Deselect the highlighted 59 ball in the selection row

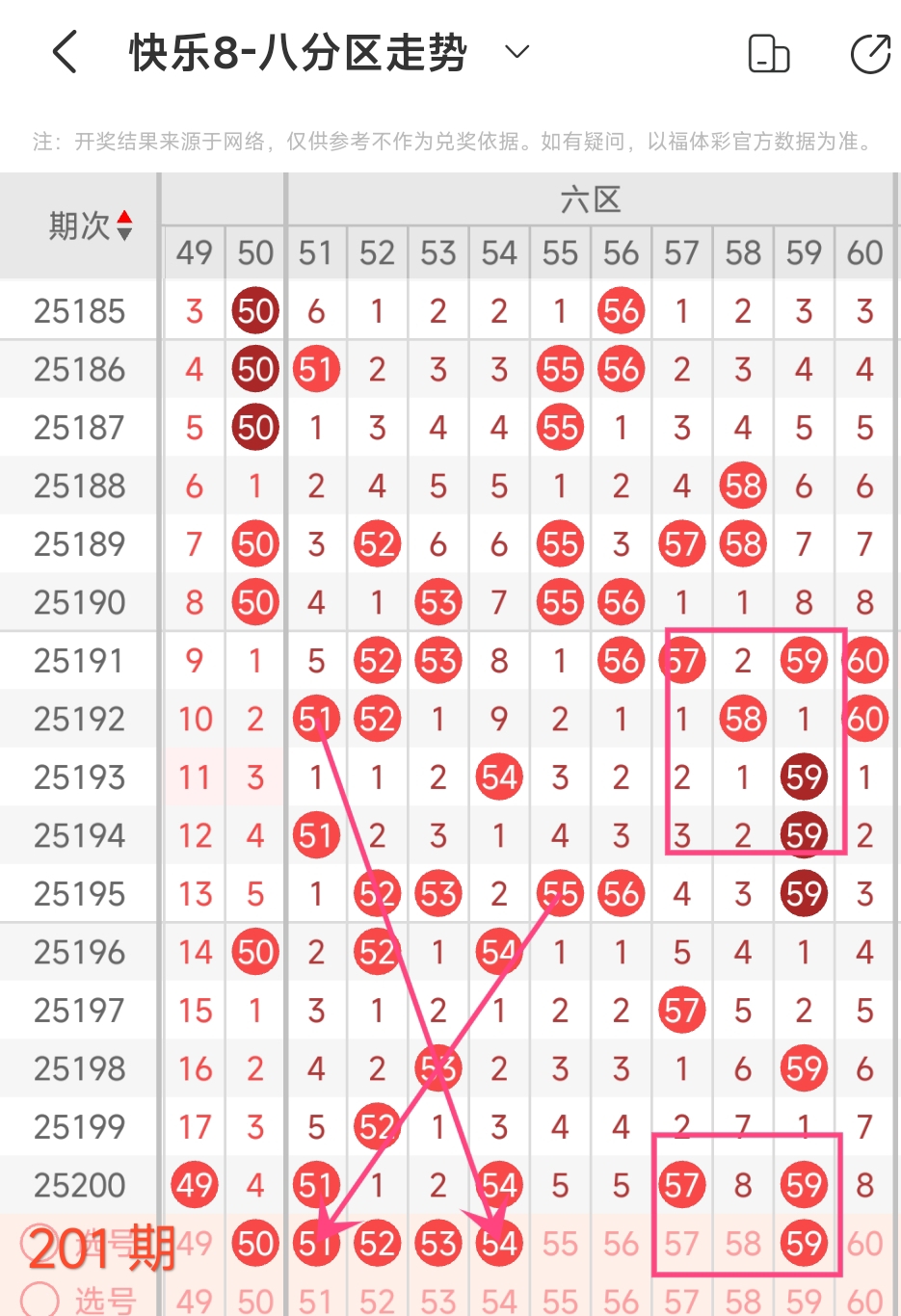(x=804, y=1244)
